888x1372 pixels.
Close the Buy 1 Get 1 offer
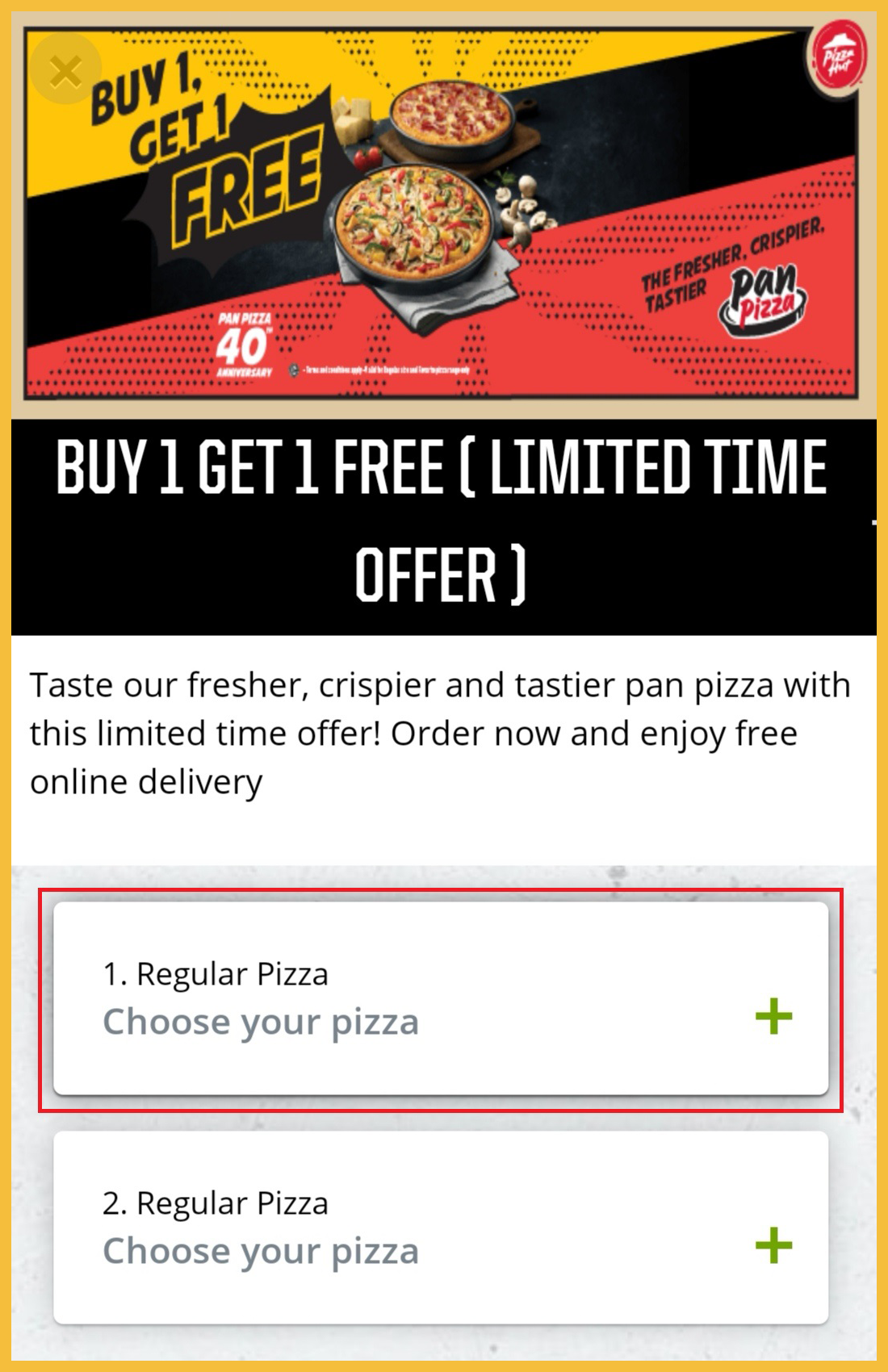click(x=65, y=71)
